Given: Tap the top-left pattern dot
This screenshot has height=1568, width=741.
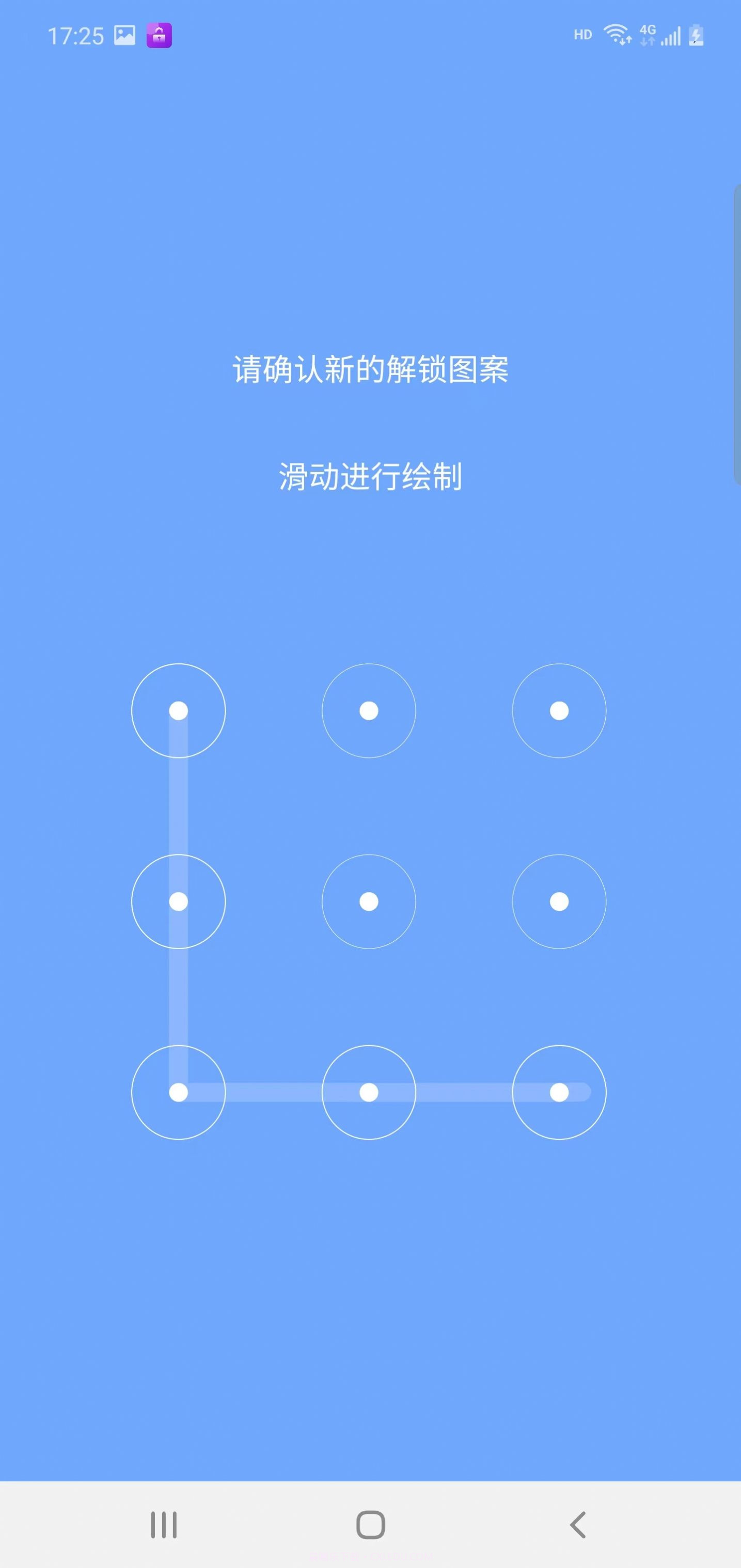Looking at the screenshot, I should pyautogui.click(x=178, y=710).
